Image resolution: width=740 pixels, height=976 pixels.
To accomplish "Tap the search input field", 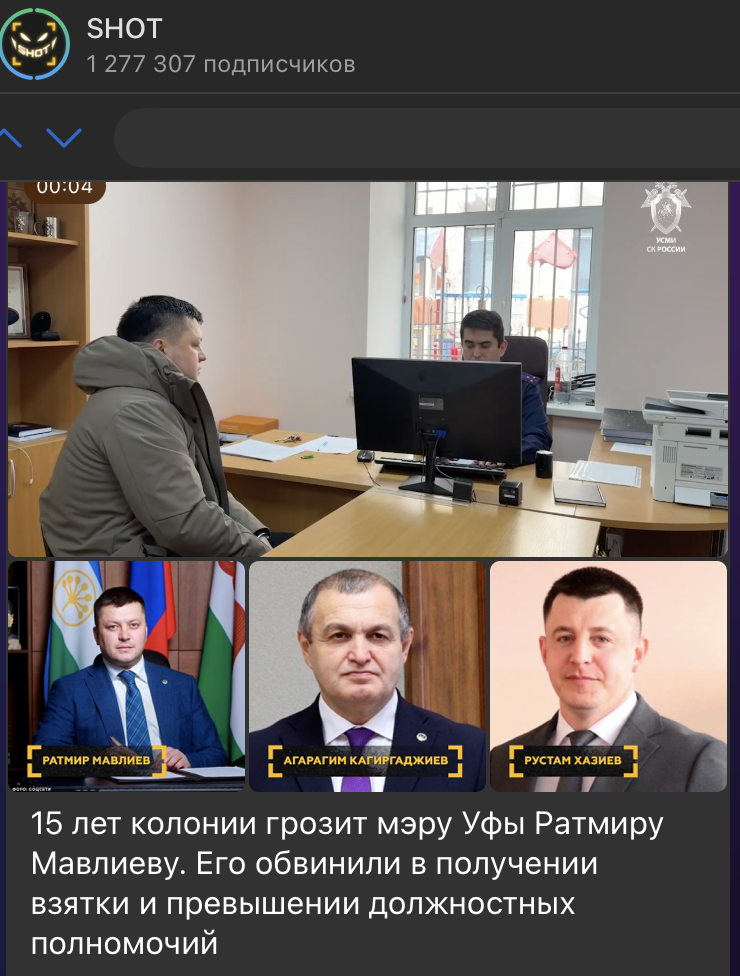I will [x=430, y=138].
